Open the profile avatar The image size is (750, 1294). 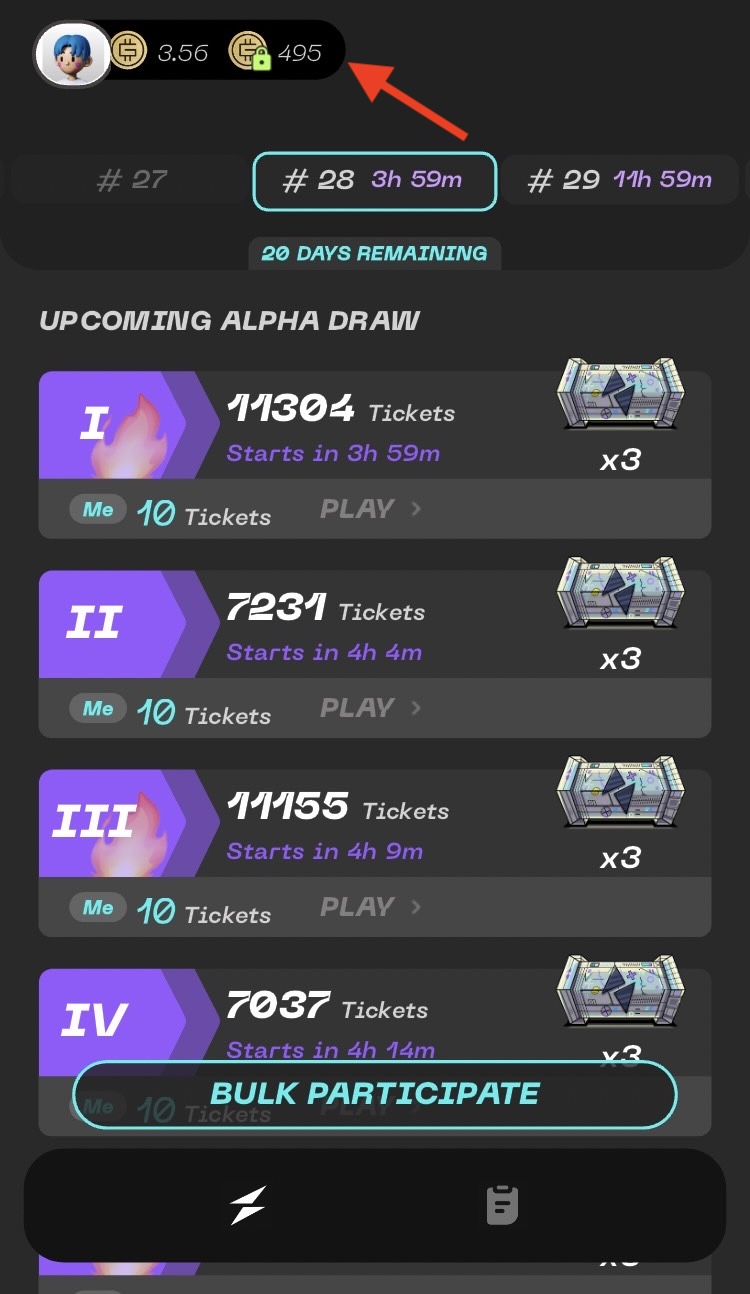(x=72, y=53)
